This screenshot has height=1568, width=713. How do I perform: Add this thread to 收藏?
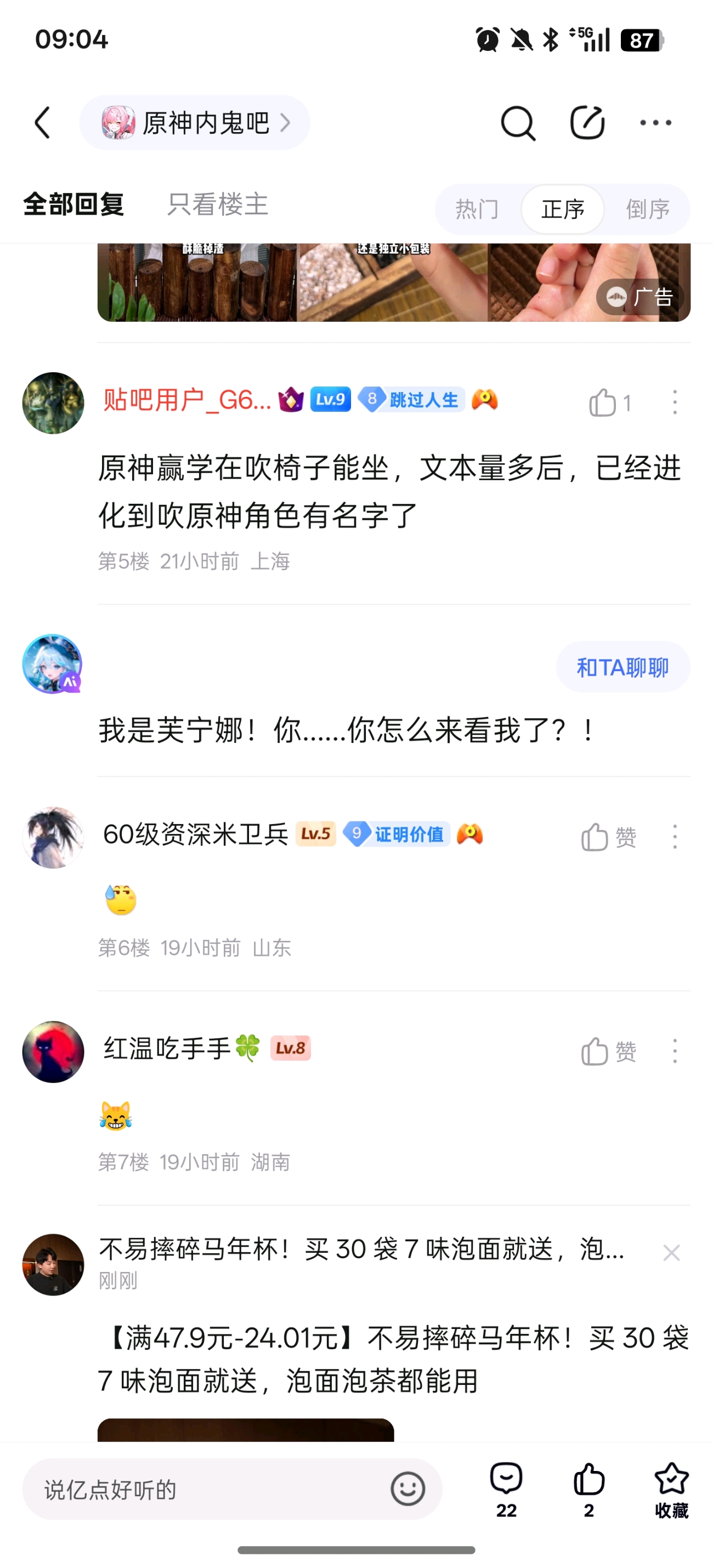tap(671, 1490)
